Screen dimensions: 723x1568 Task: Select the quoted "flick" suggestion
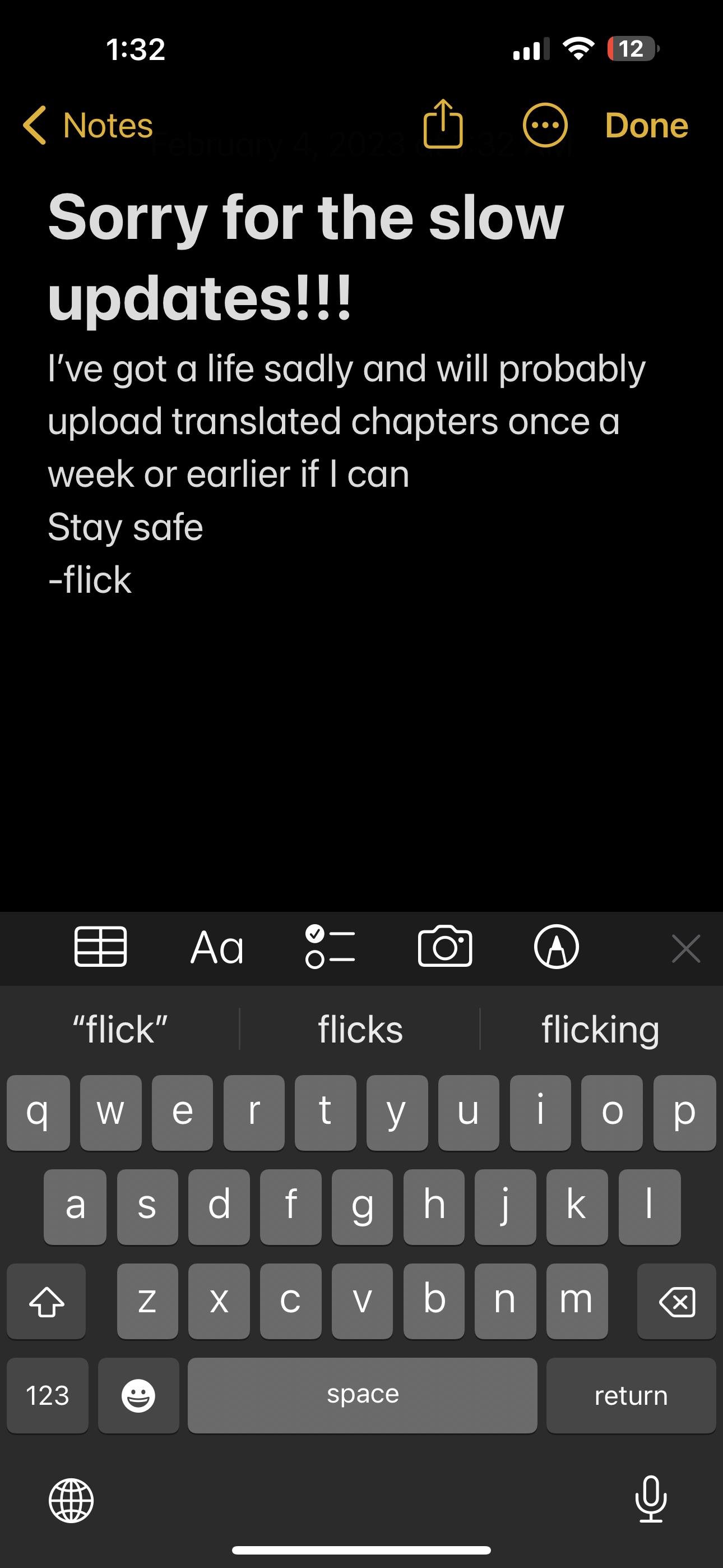point(120,1029)
